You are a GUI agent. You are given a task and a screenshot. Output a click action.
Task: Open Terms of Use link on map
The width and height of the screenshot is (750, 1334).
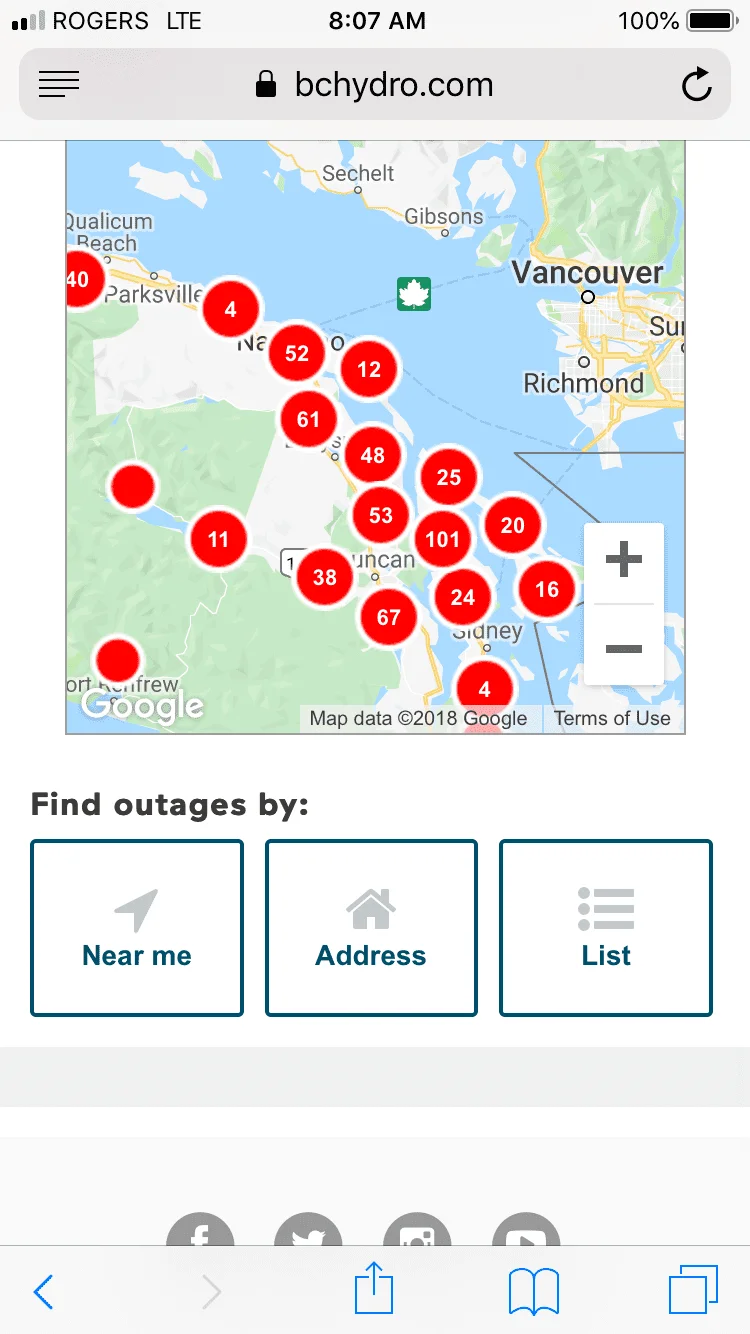(612, 718)
